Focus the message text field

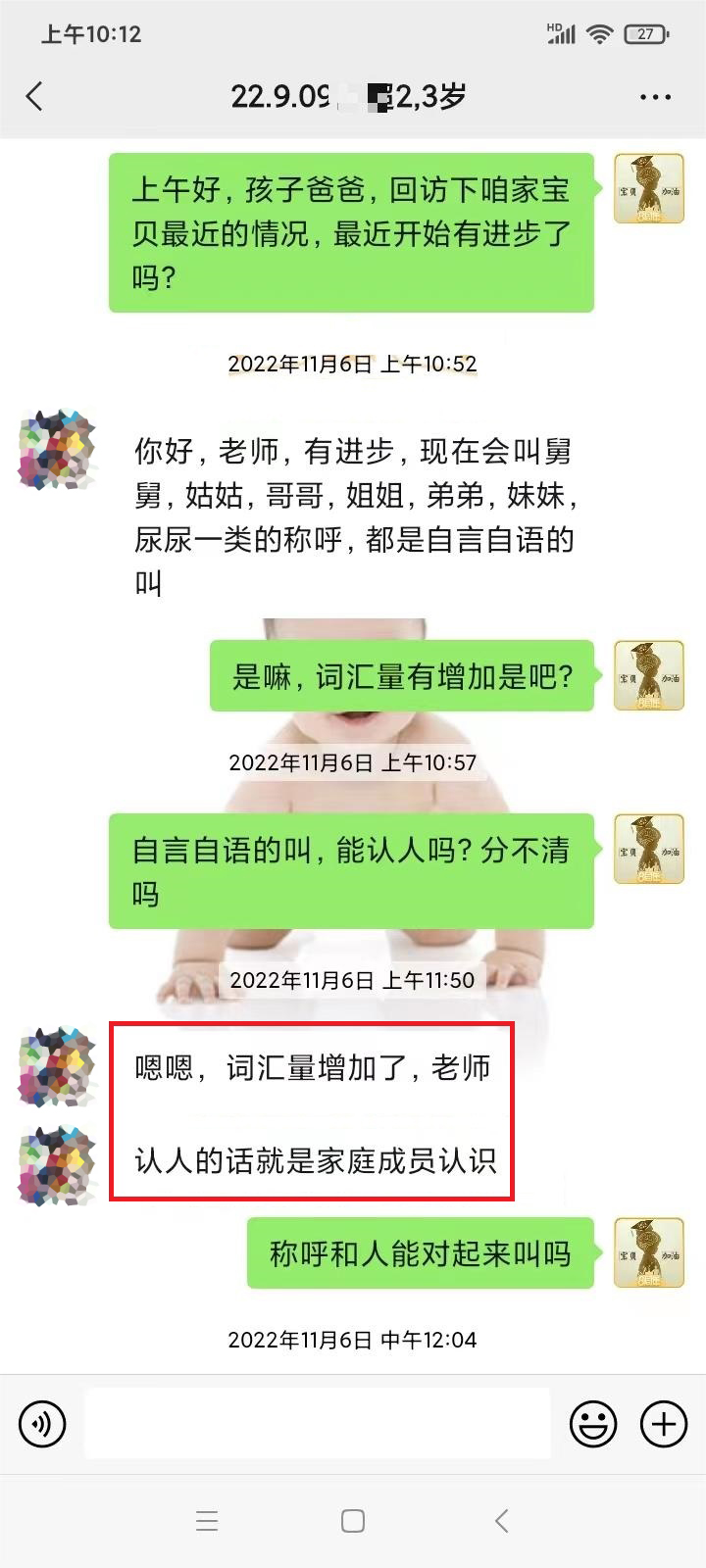pos(317,1423)
